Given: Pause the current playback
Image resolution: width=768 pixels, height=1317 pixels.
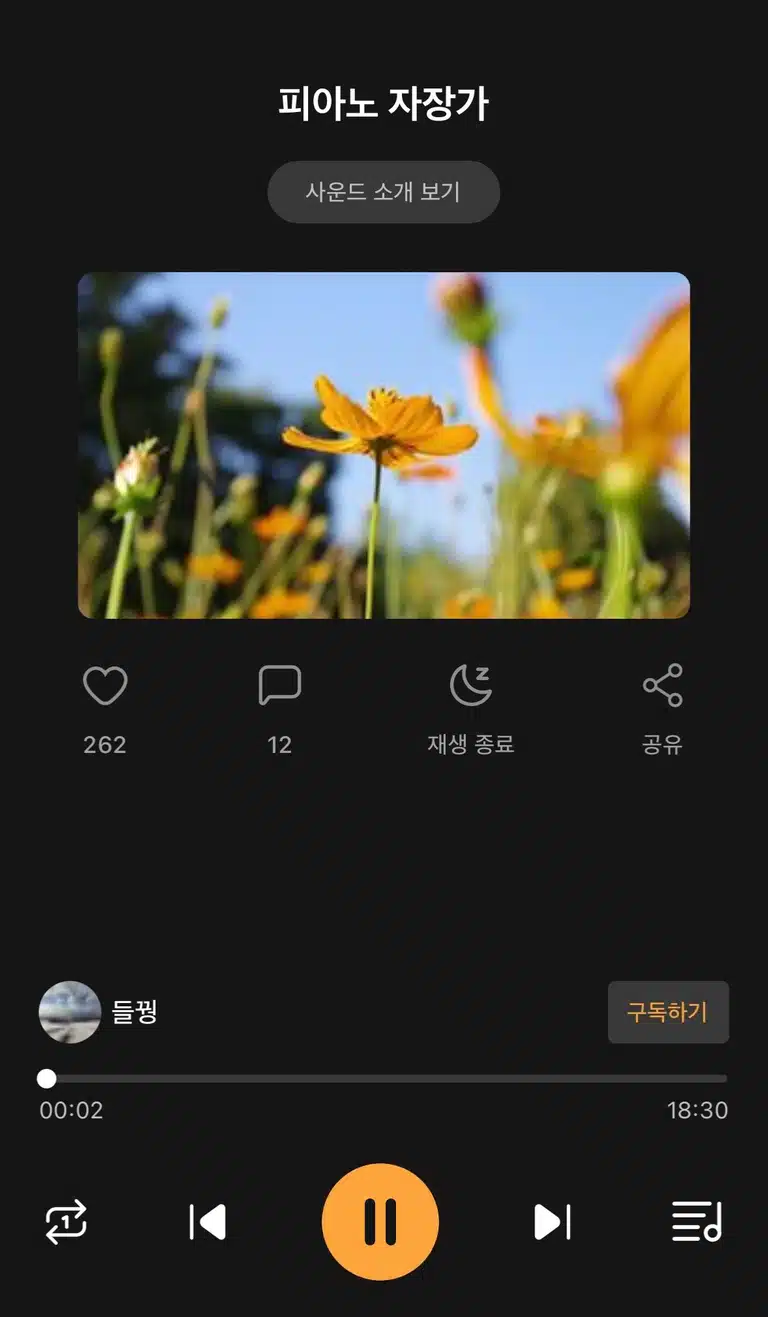Looking at the screenshot, I should [380, 1222].
